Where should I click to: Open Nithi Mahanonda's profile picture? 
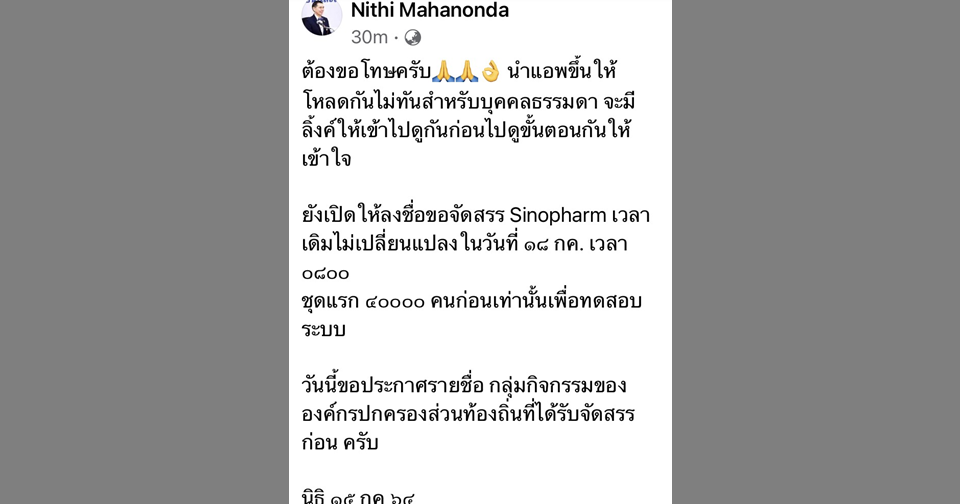pyautogui.click(x=322, y=14)
